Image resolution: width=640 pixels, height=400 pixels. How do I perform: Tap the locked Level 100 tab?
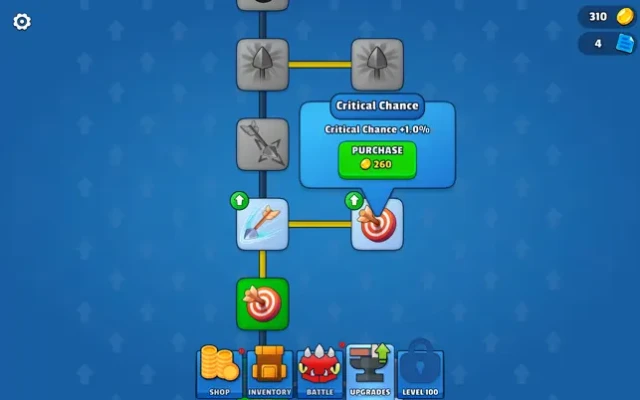(x=420, y=371)
